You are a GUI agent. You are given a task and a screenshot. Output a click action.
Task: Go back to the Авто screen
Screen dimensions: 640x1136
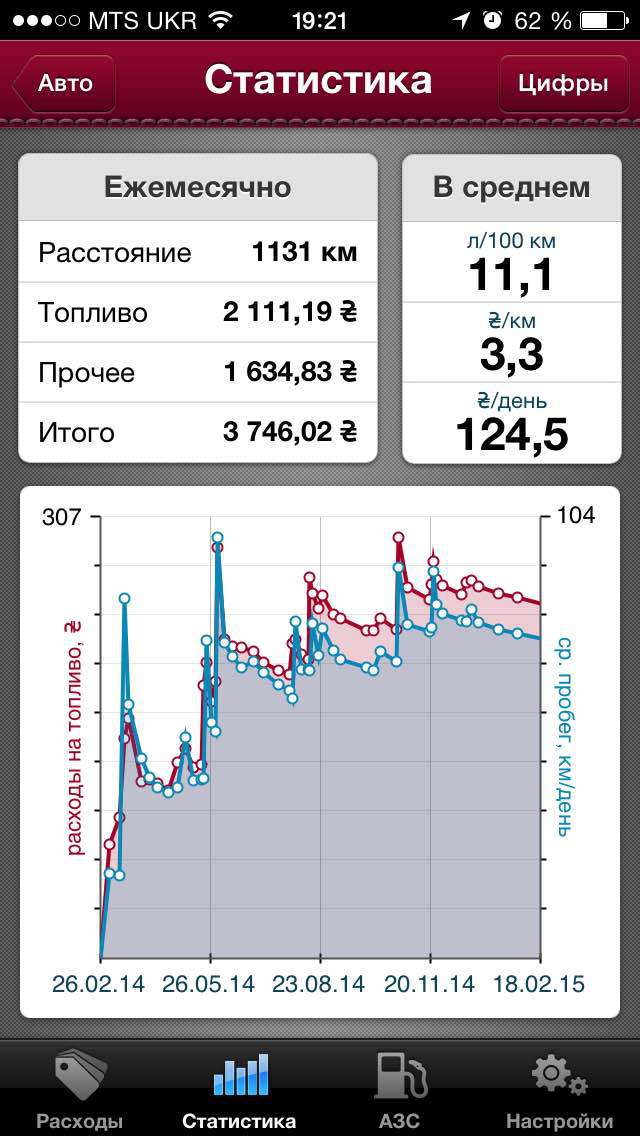click(64, 83)
